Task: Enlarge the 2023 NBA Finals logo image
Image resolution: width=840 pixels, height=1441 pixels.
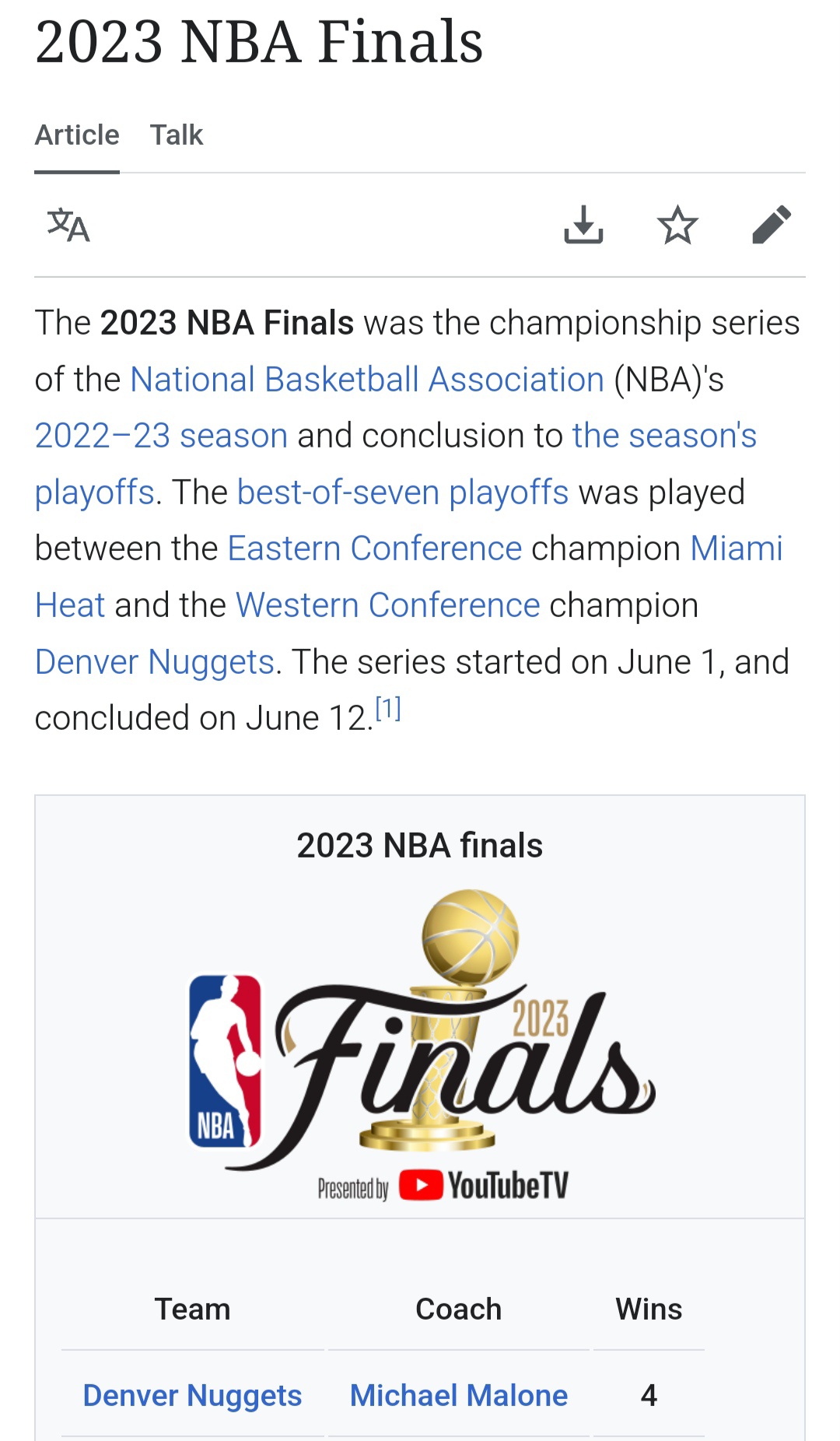Action: click(421, 1045)
